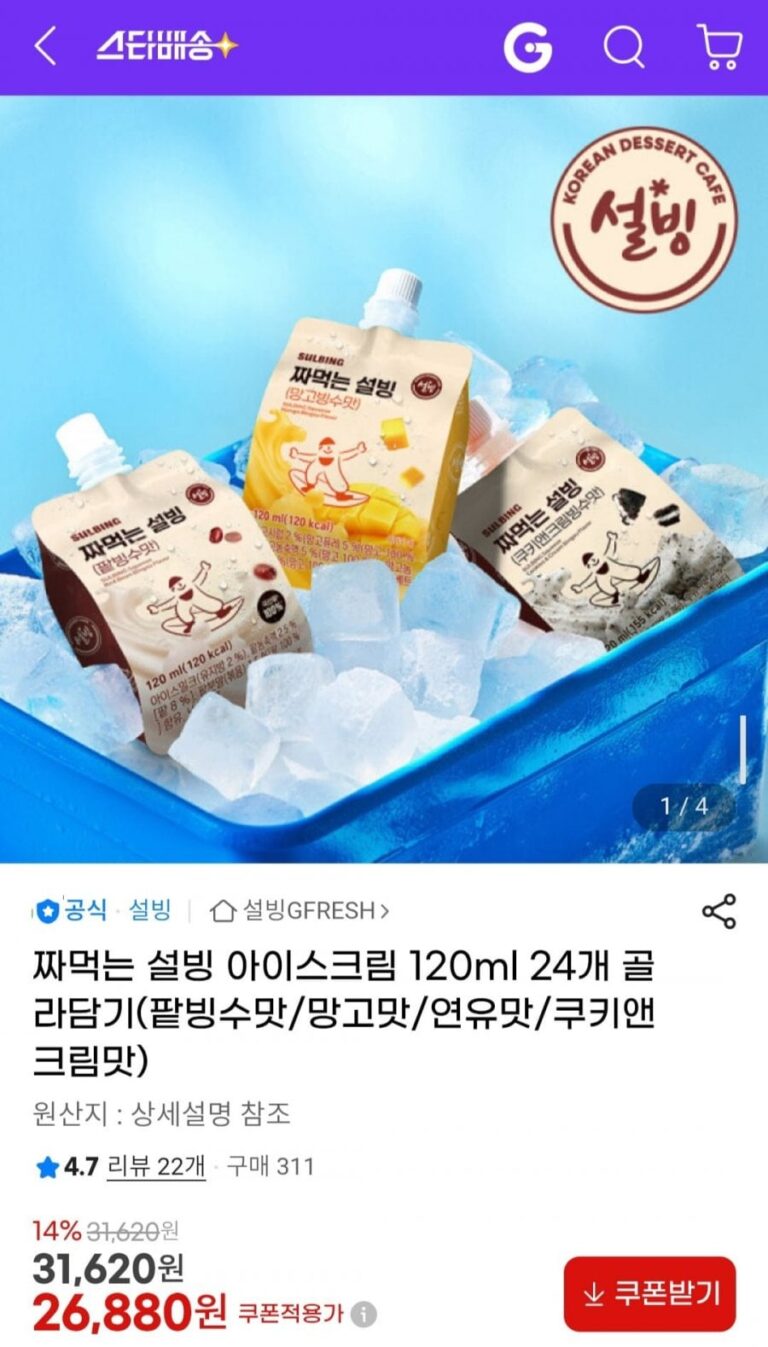768x1347 pixels.
Task: Share this product
Action: (x=718, y=911)
